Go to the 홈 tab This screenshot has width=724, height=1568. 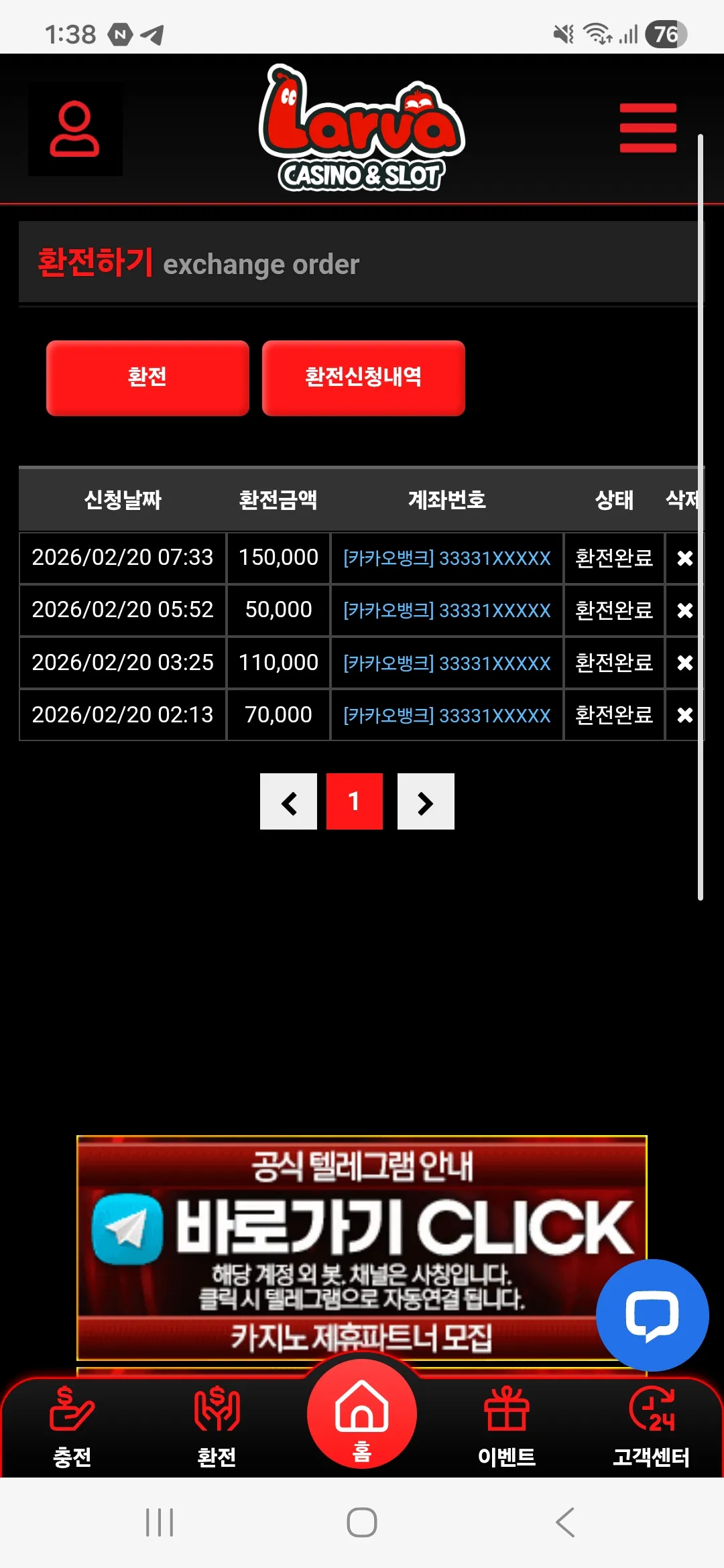pyautogui.click(x=362, y=1413)
